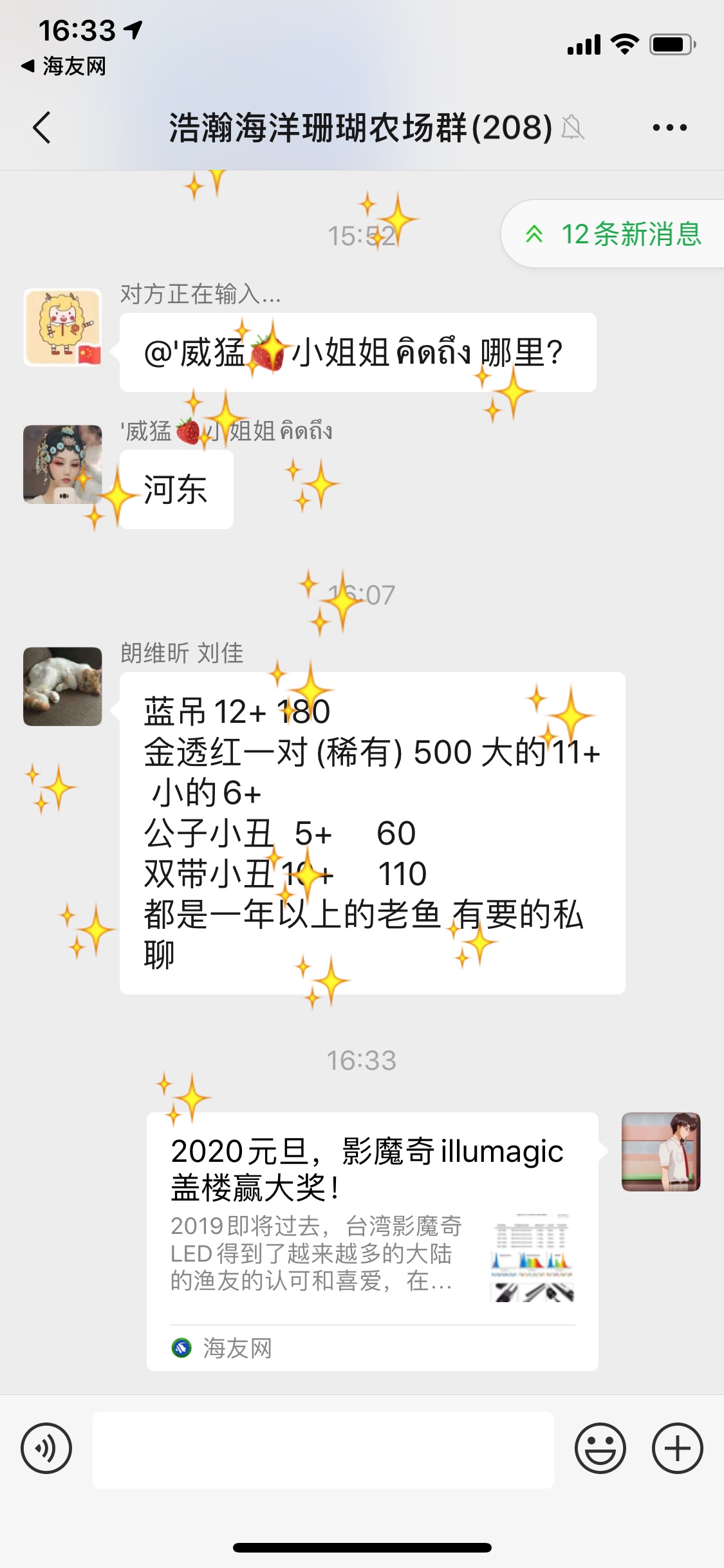Open the emoji sticker panel
The height and width of the screenshot is (1568, 724).
[600, 1448]
